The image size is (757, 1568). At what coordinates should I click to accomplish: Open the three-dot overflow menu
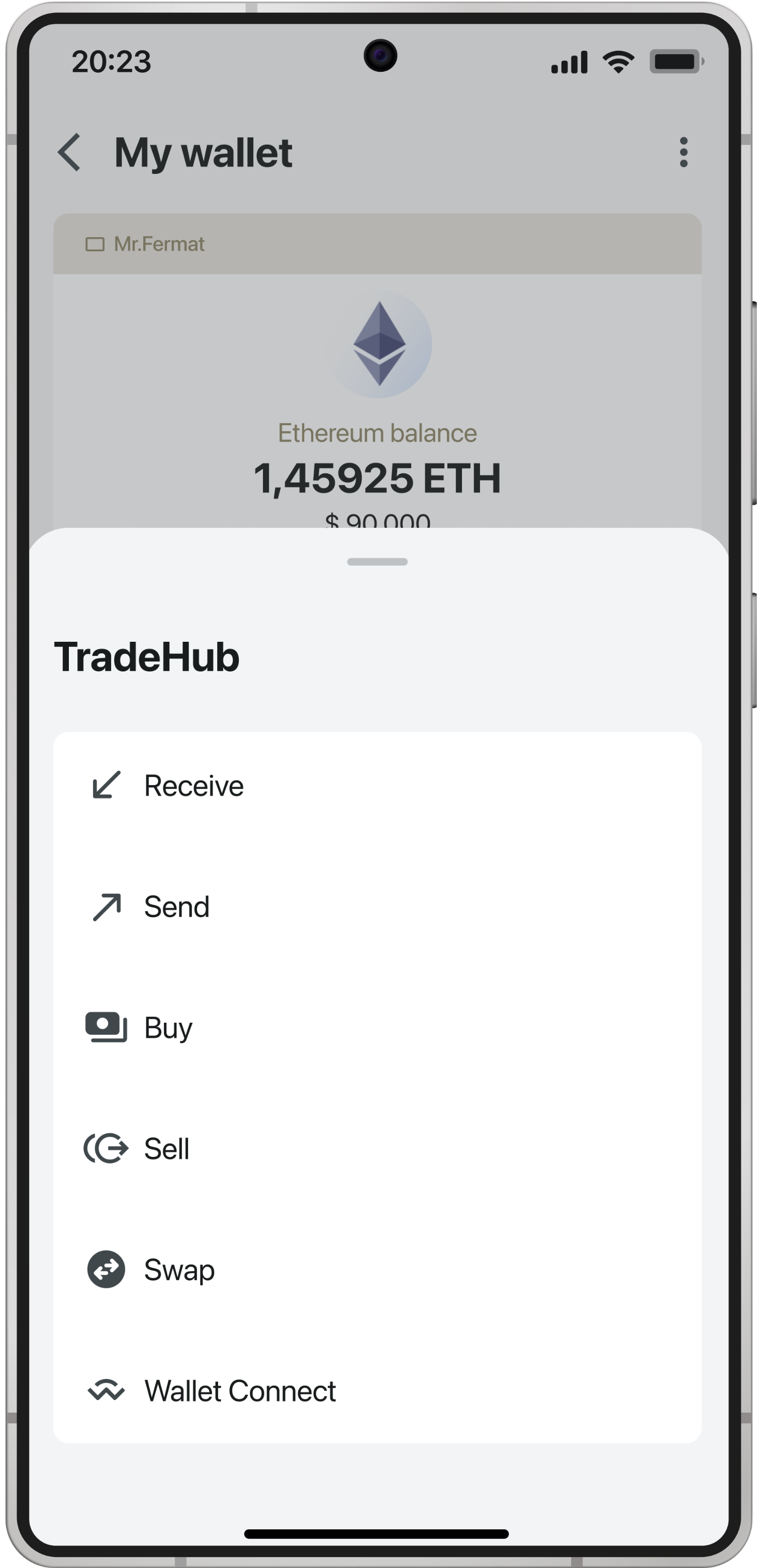[x=683, y=153]
